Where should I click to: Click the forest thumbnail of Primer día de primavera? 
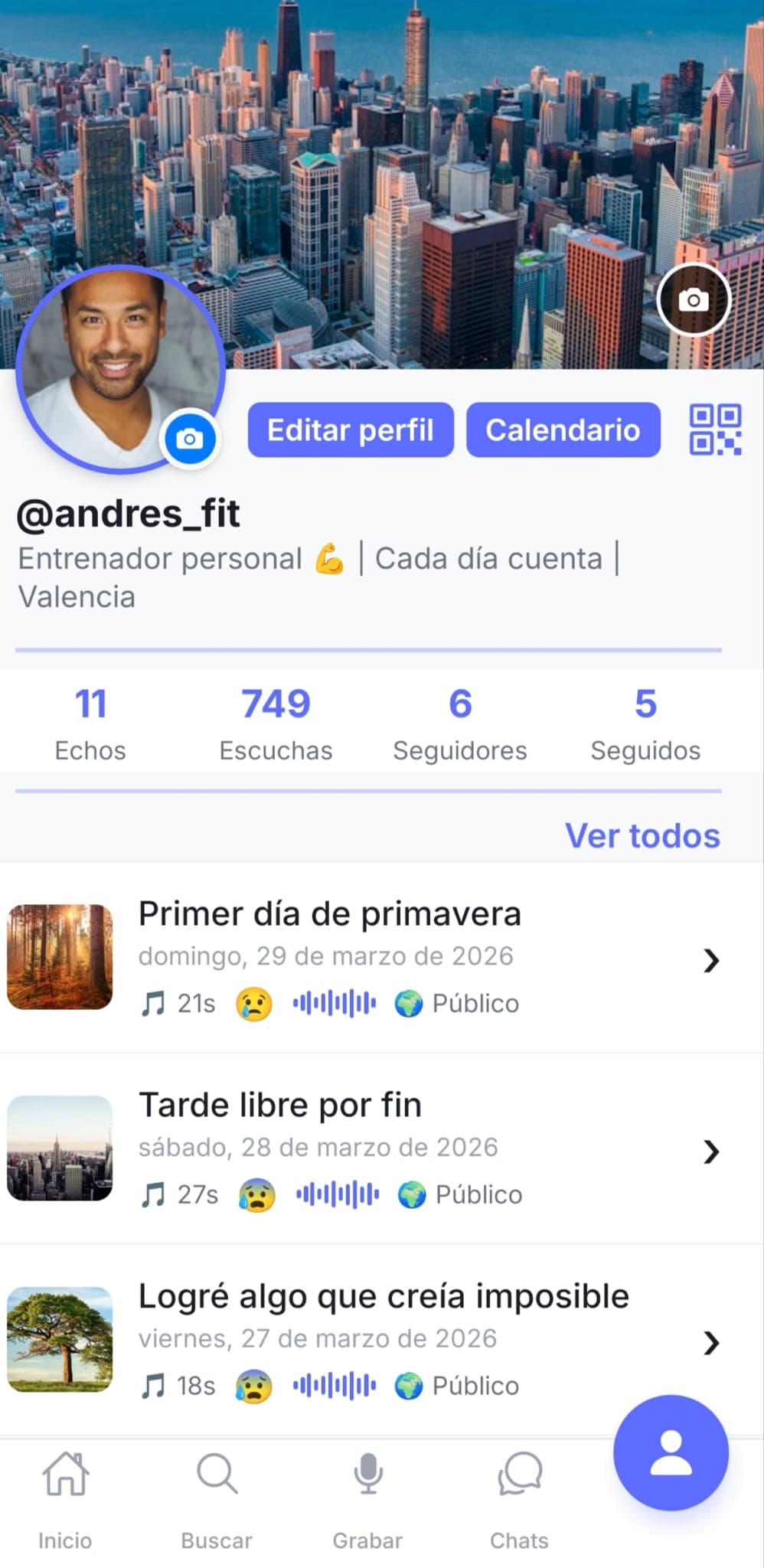(59, 957)
